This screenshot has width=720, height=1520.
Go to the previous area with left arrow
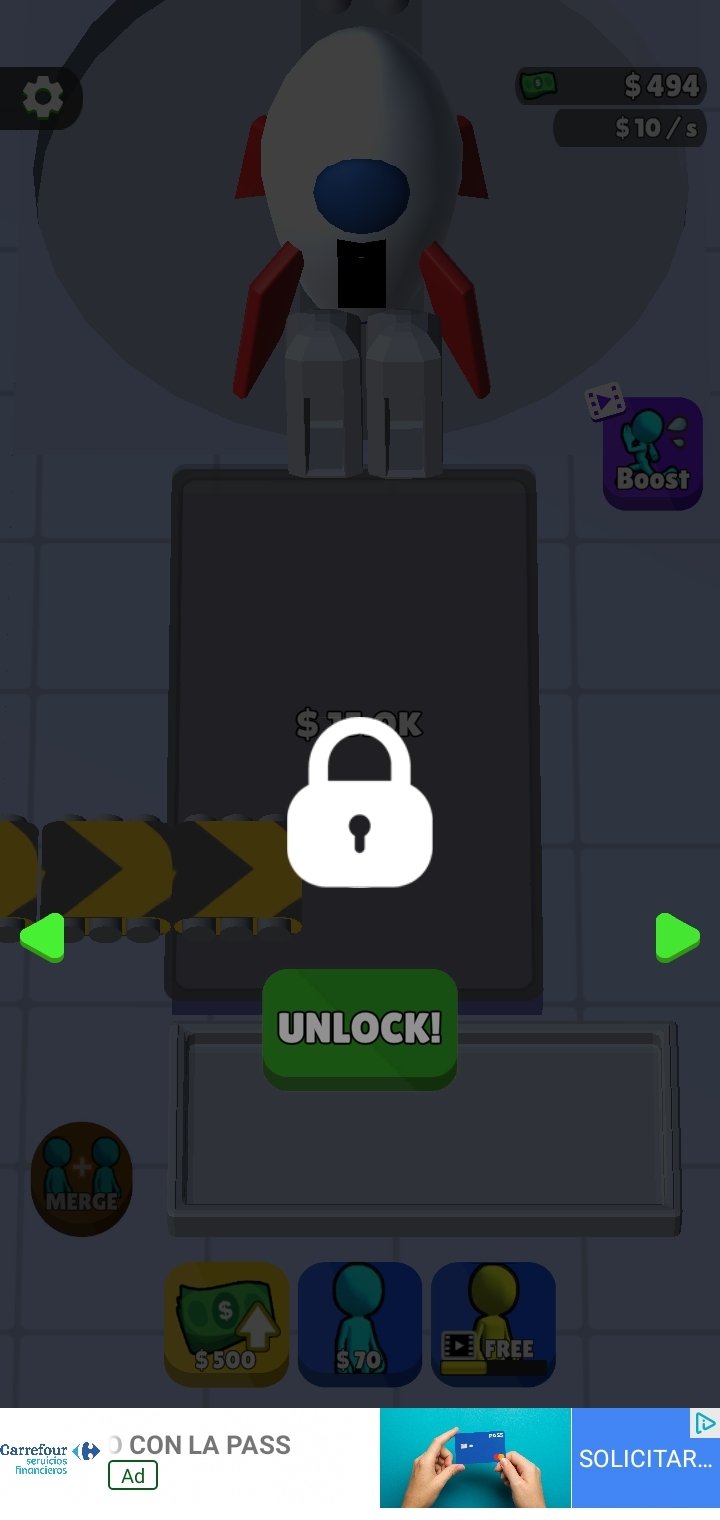[x=43, y=938]
